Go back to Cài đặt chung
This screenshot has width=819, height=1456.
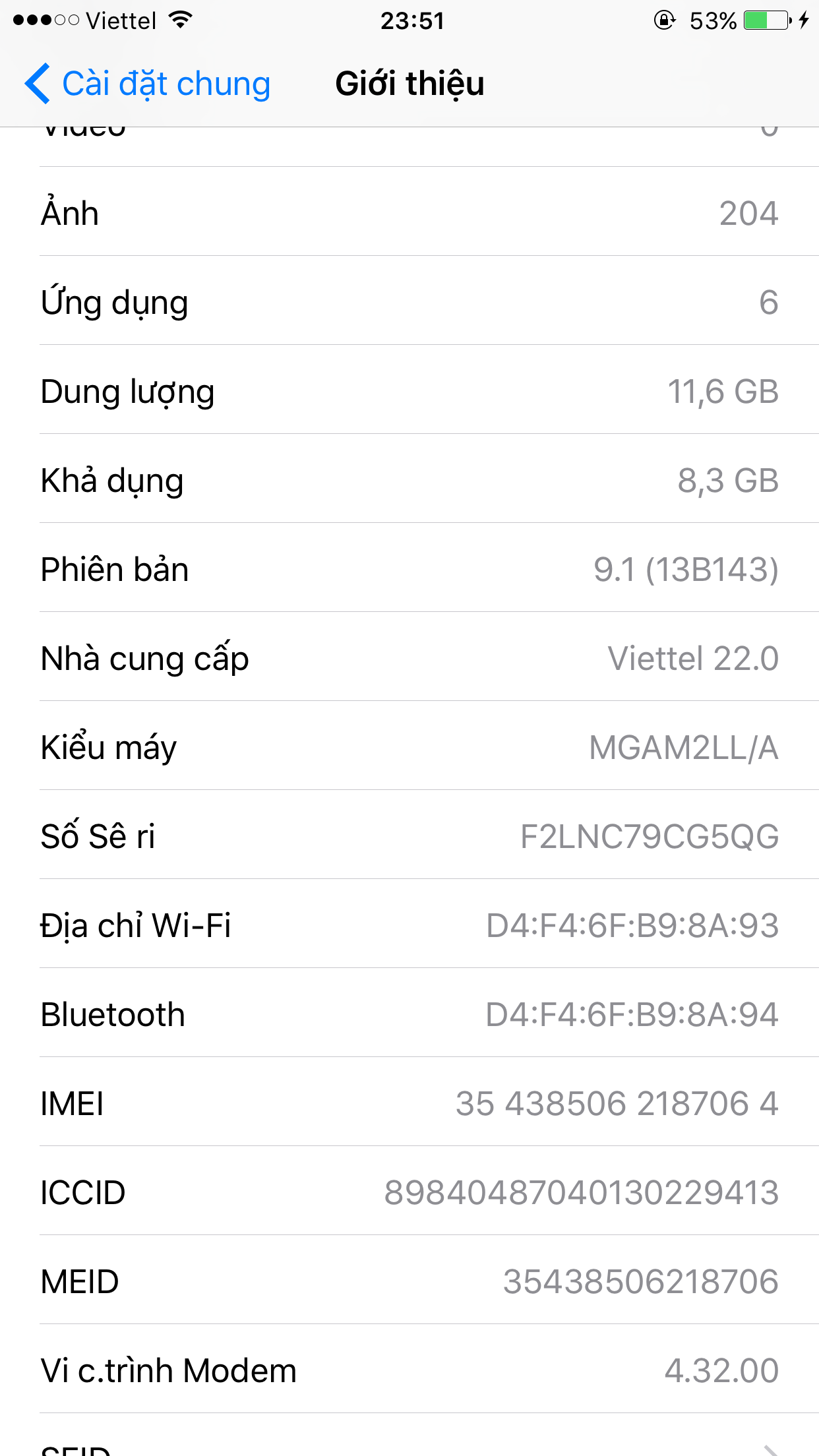pos(148,84)
